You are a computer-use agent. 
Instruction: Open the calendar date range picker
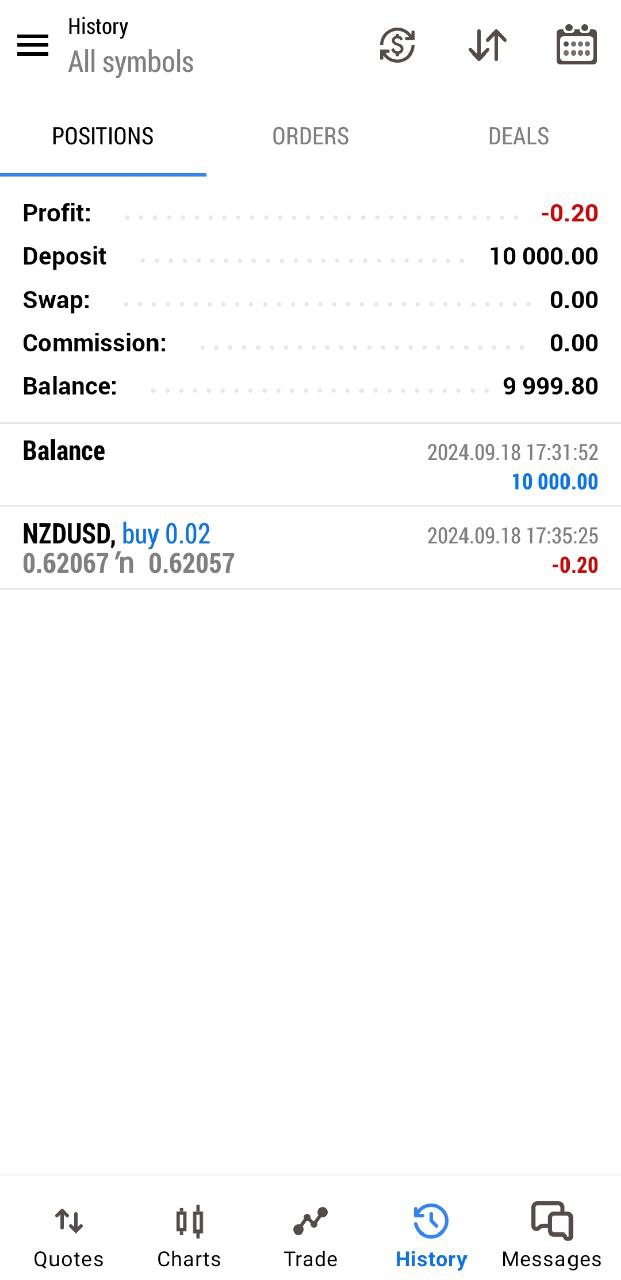[x=577, y=45]
